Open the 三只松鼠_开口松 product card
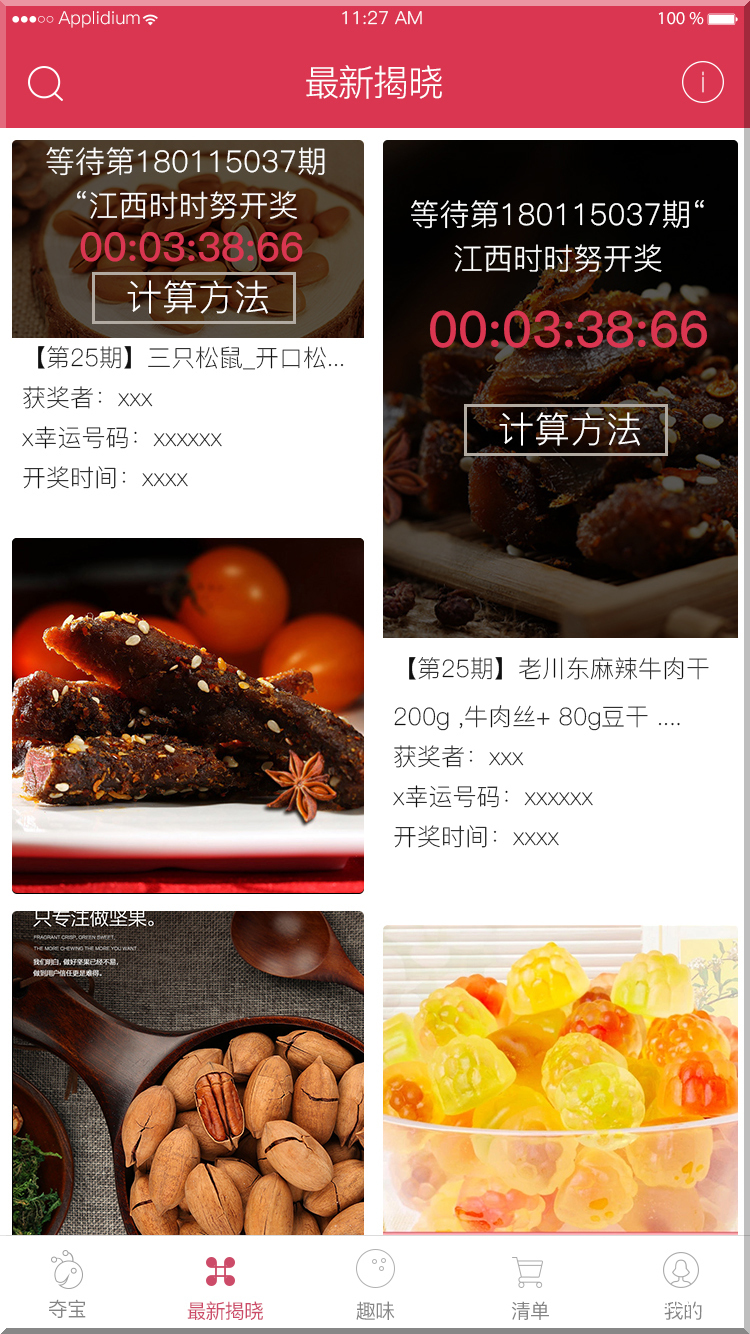 coord(188,358)
